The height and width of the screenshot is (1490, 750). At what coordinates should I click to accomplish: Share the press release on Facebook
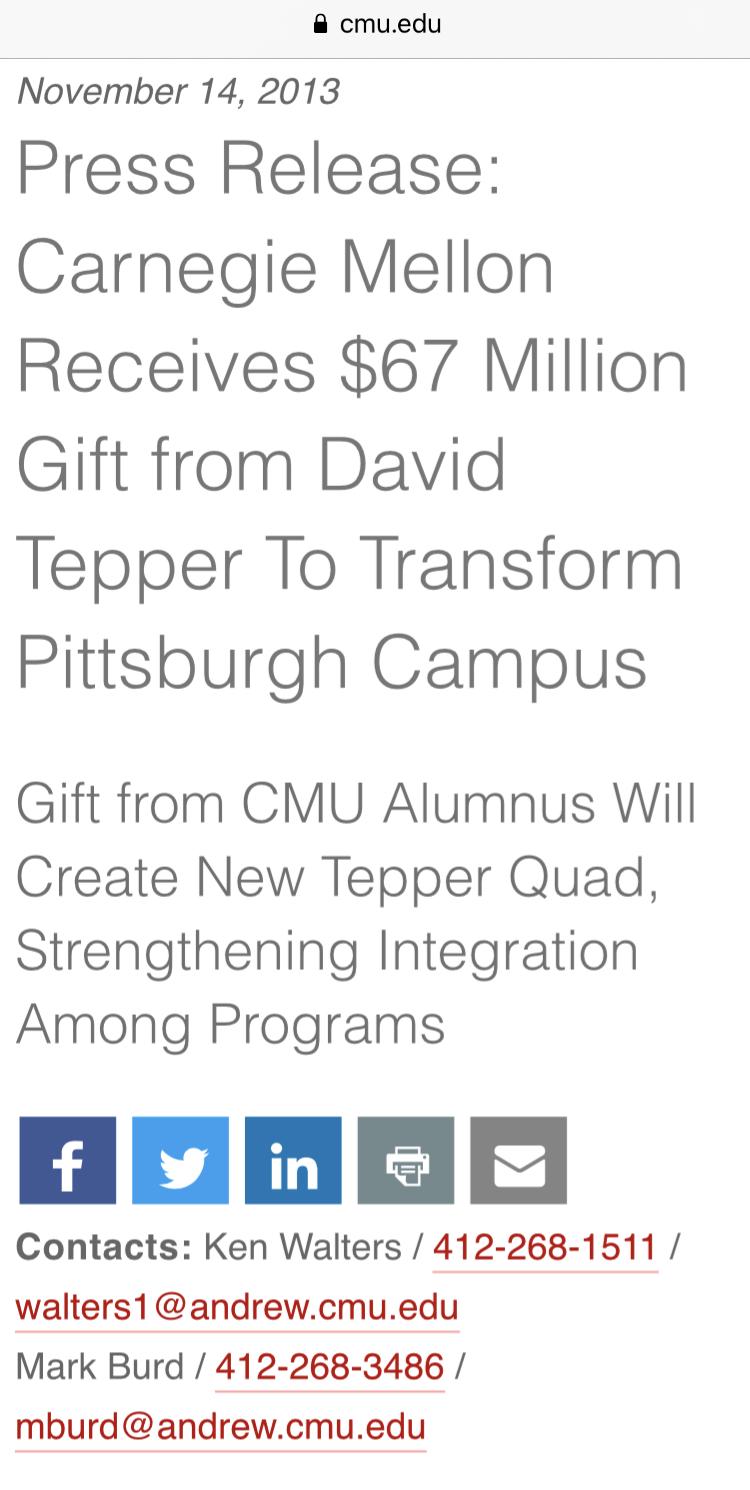point(67,1160)
